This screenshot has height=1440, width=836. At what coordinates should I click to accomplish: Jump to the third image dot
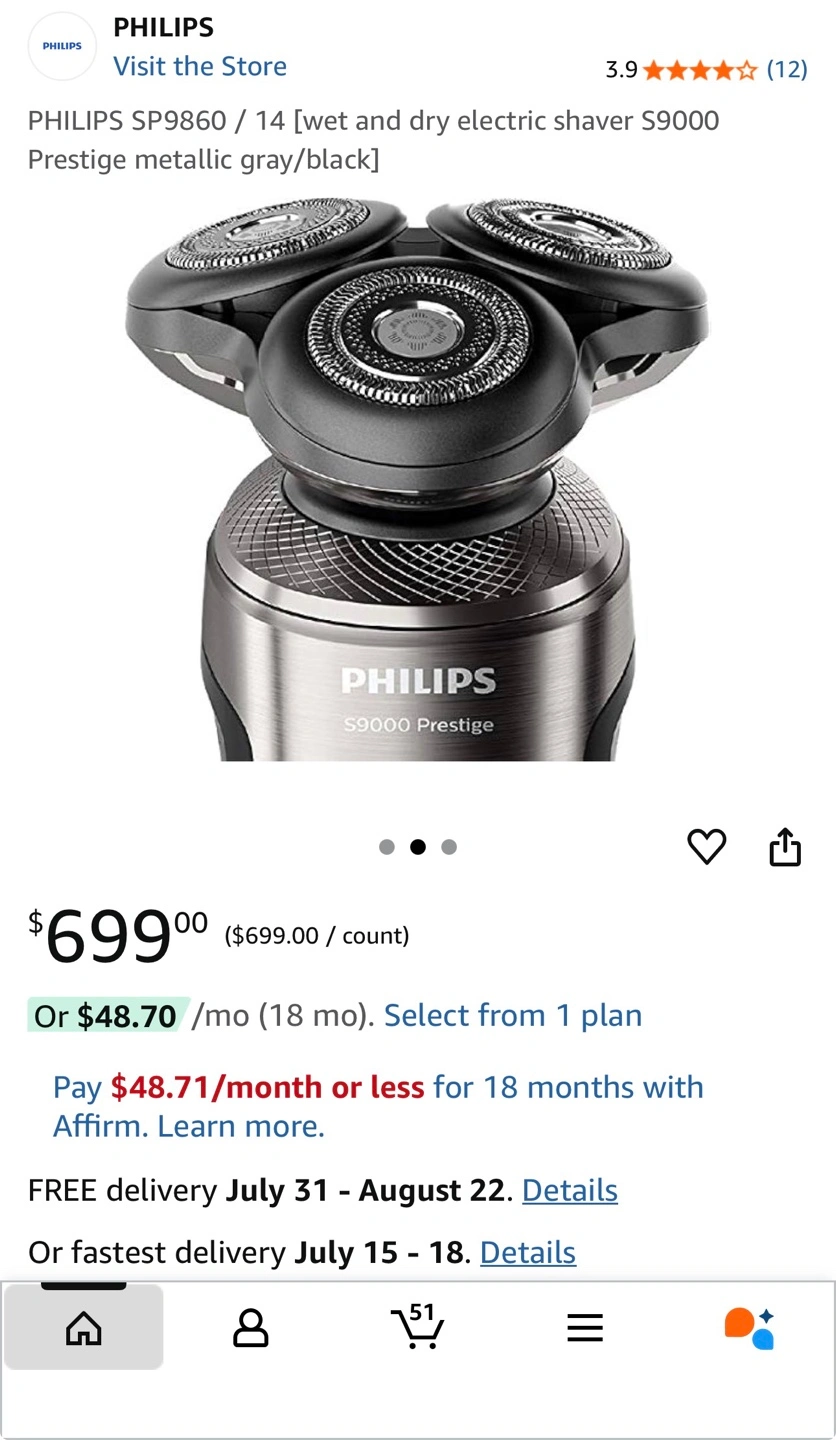[449, 847]
